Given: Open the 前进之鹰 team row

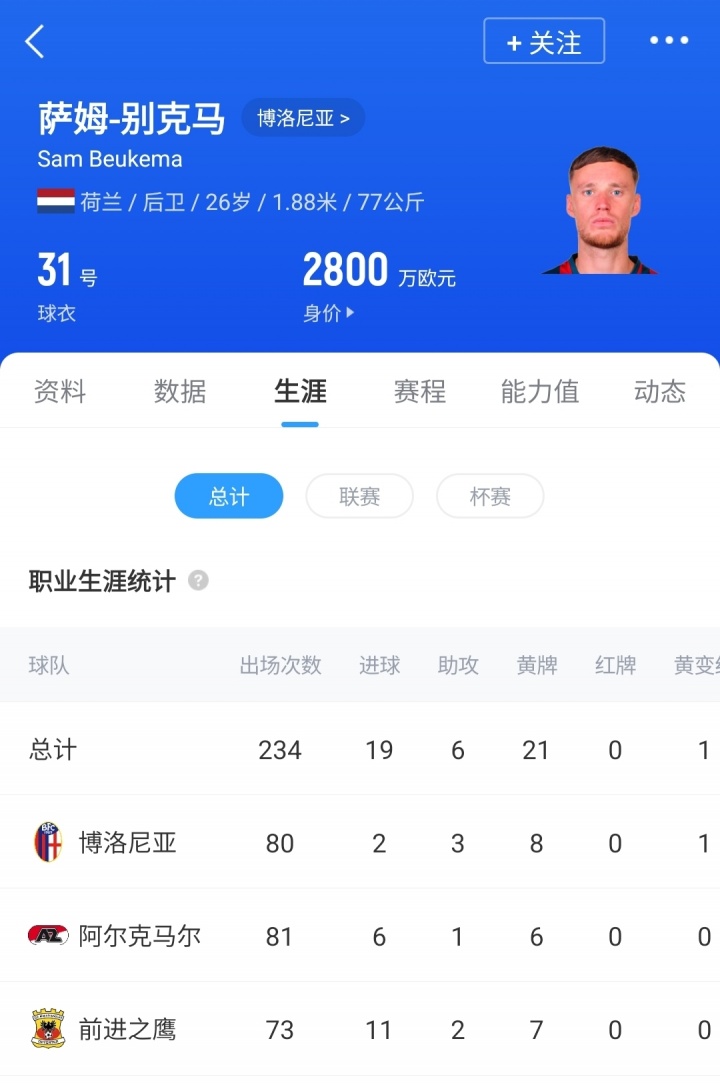Looking at the screenshot, I should 128,1029.
